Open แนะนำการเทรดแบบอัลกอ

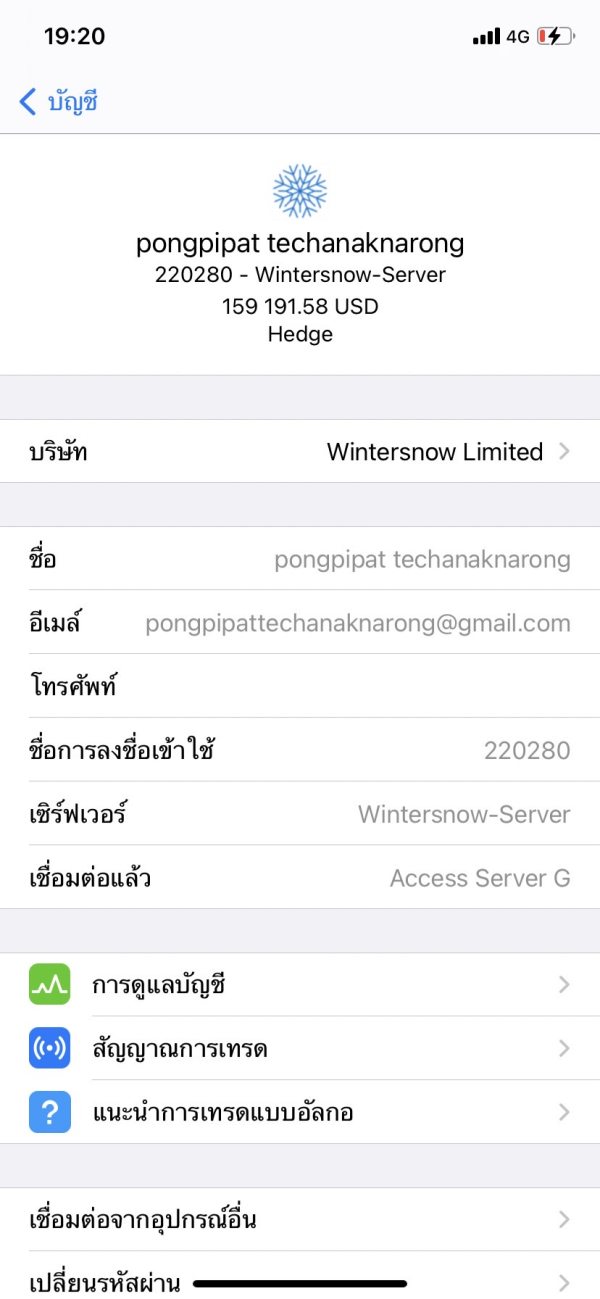(300, 1112)
